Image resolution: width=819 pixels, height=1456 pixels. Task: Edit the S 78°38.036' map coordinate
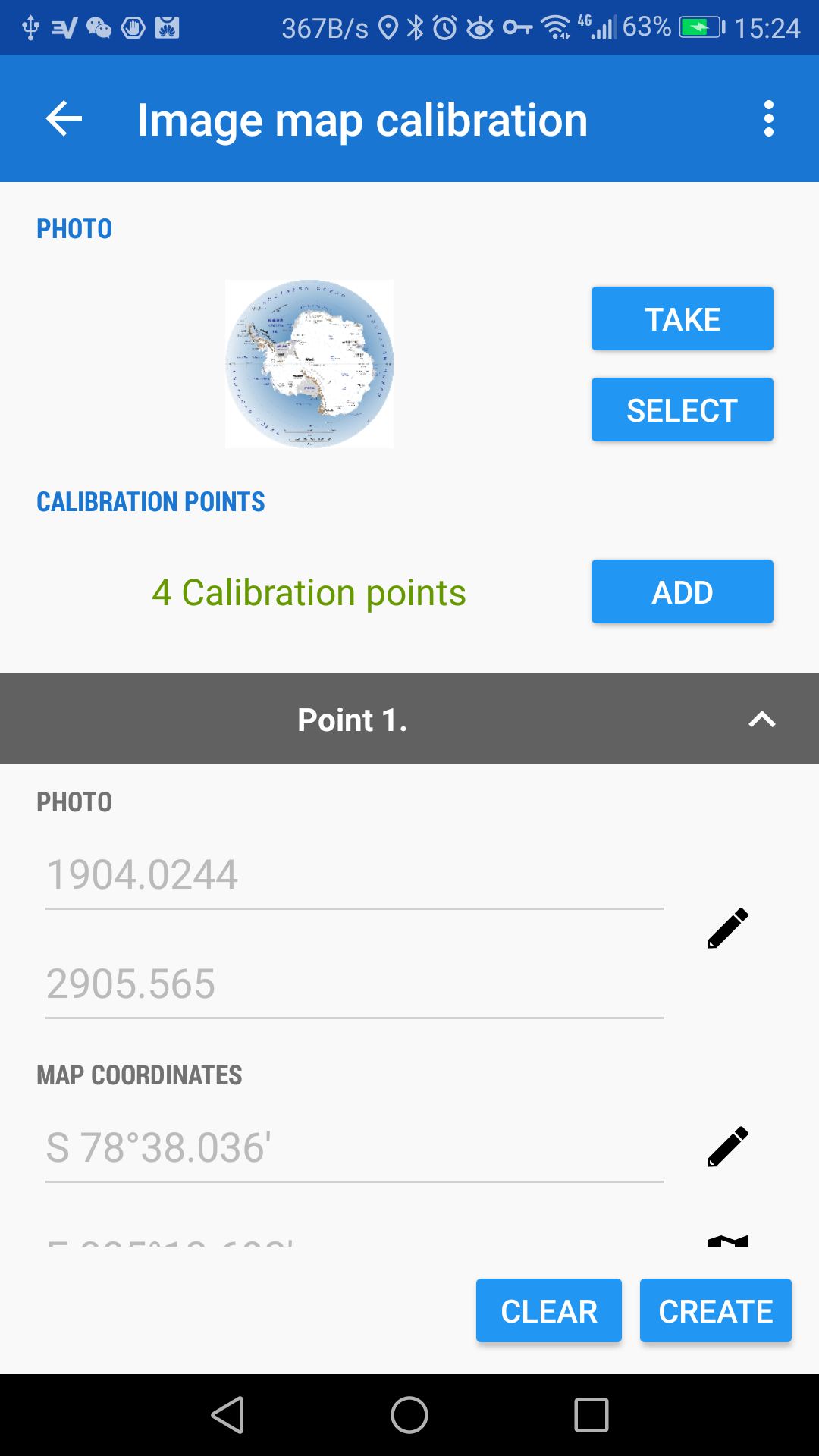point(727,1147)
